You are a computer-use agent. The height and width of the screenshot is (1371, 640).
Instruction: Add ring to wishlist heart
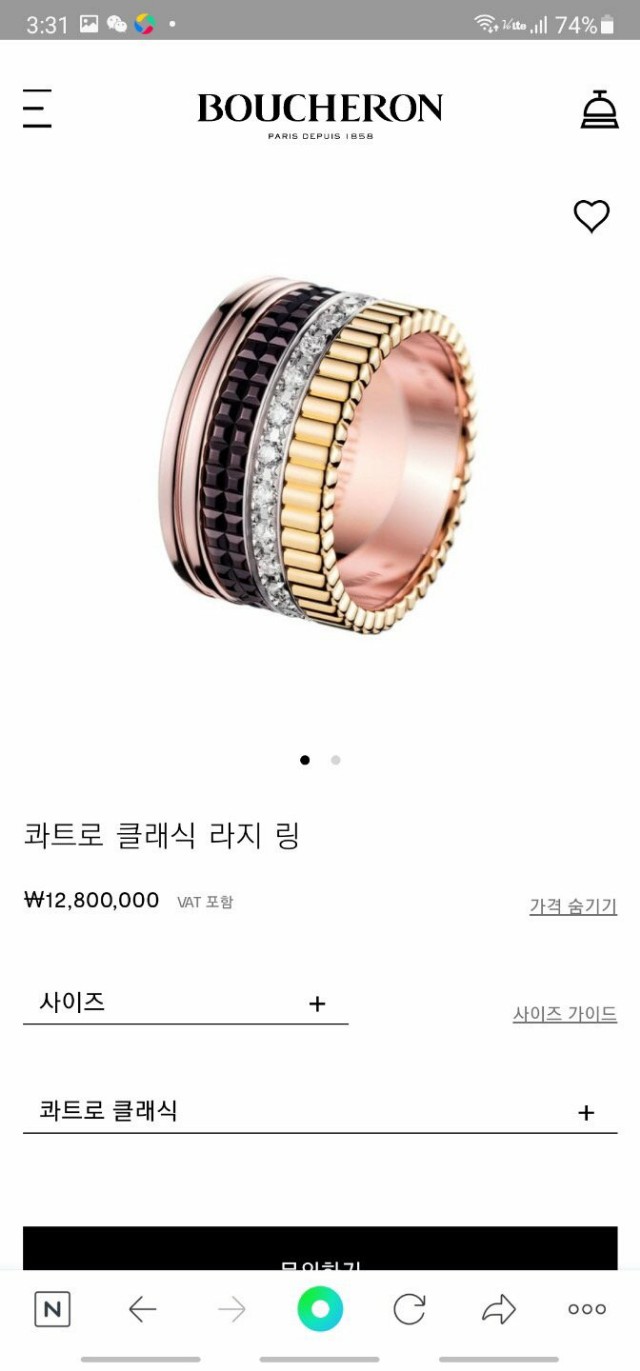coord(591,215)
